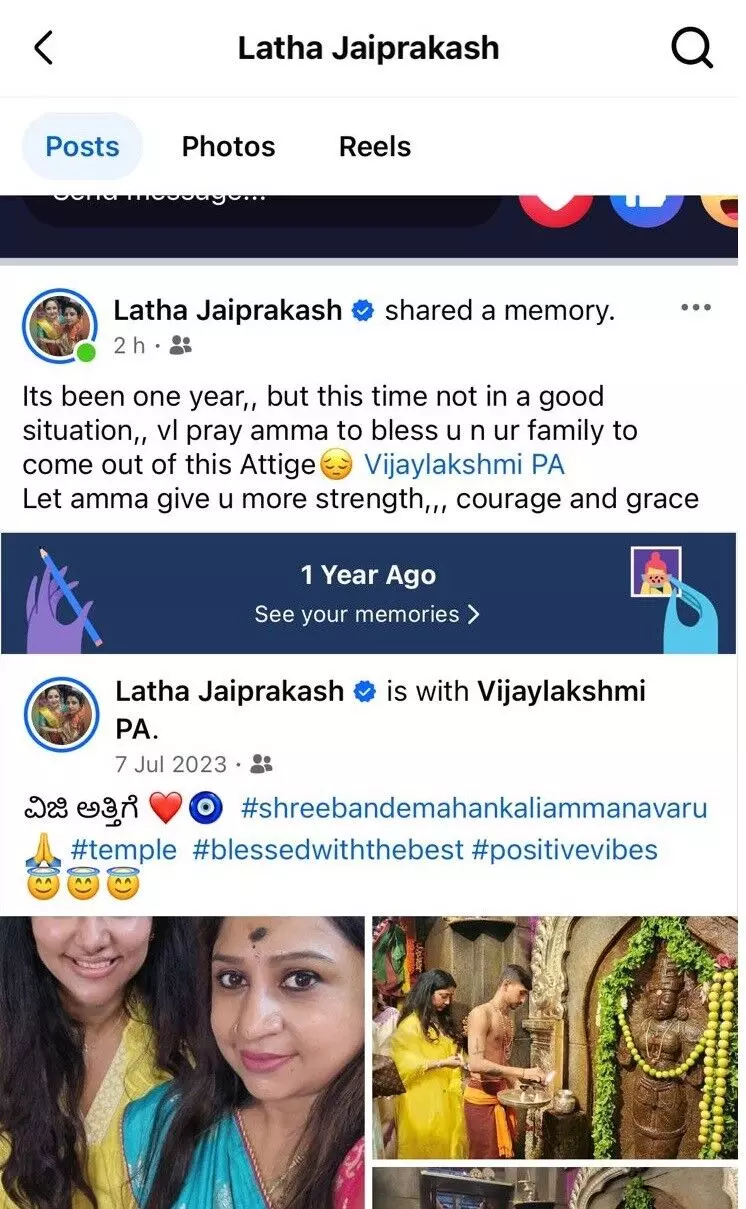Open Vijaylakshmi PA in 'is with' line
This screenshot has height=1209, width=746.
(560, 691)
